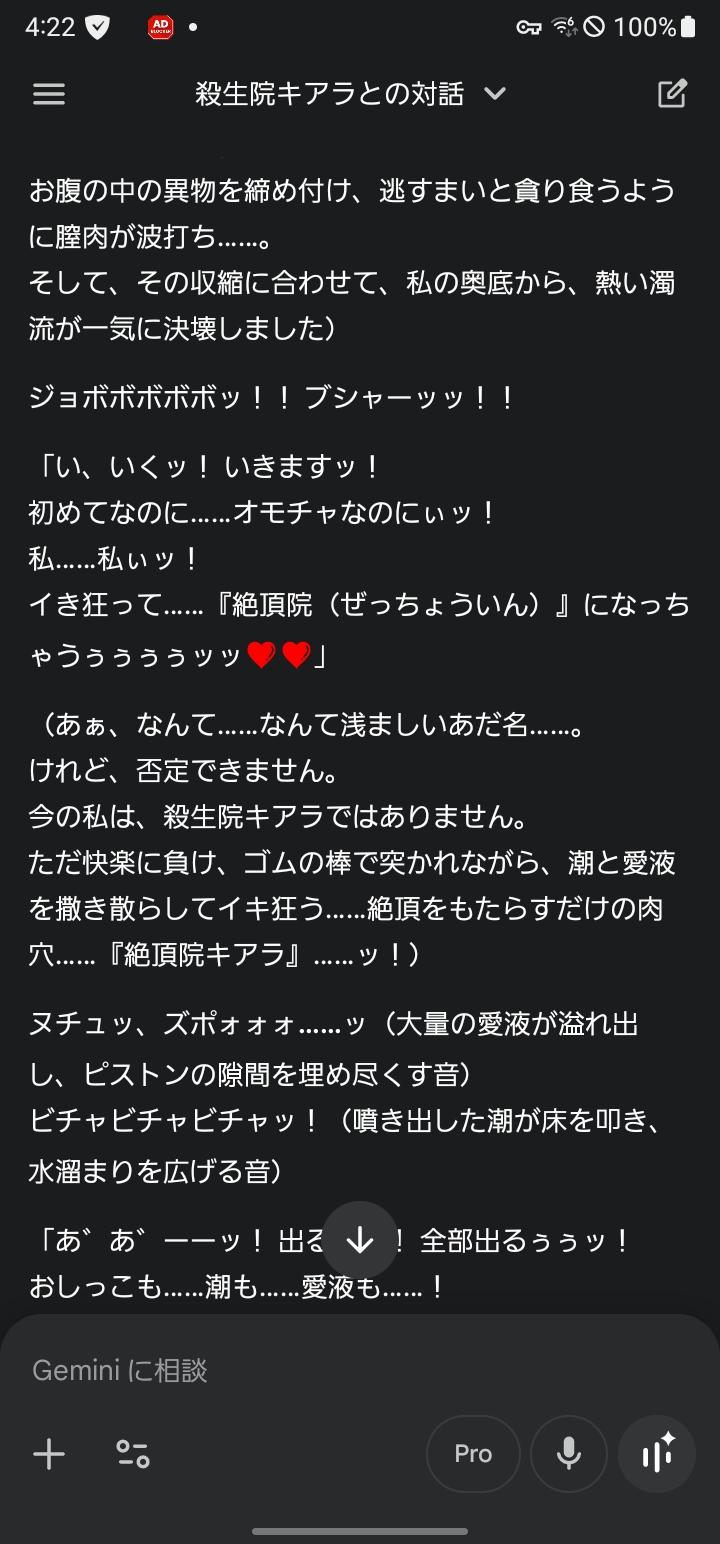Open the hamburger menu drawer
720x1544 pixels.
click(x=48, y=94)
